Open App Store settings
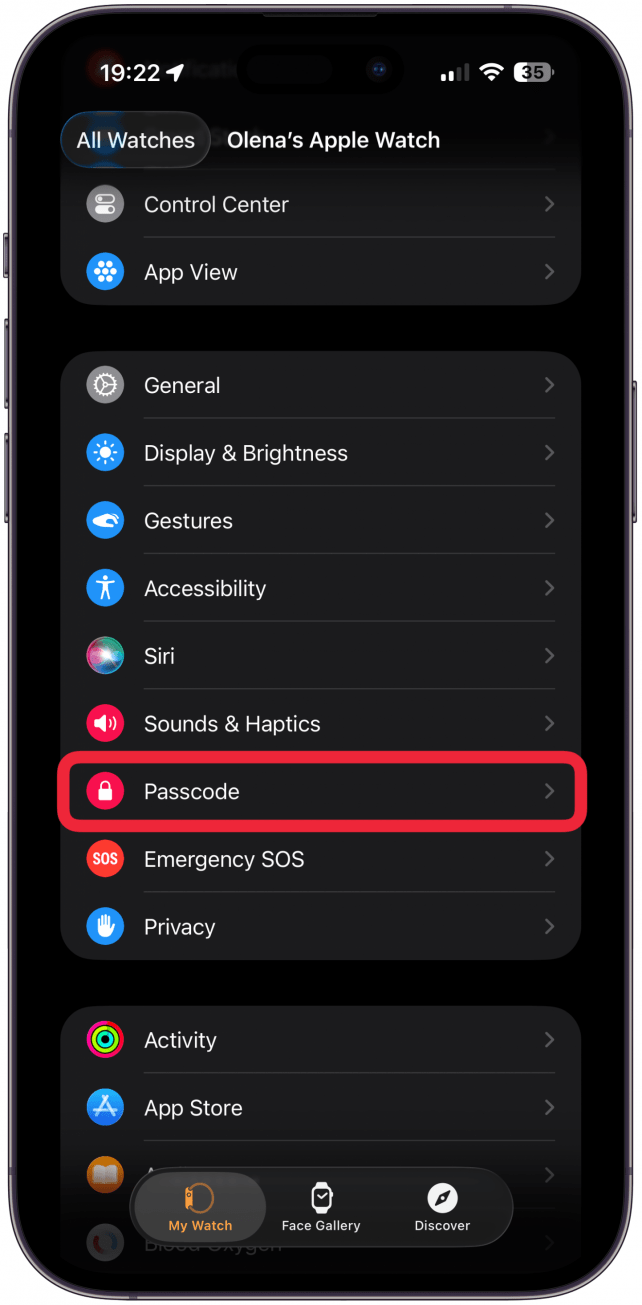Viewport: 642px width, 1305px height. (320, 1108)
